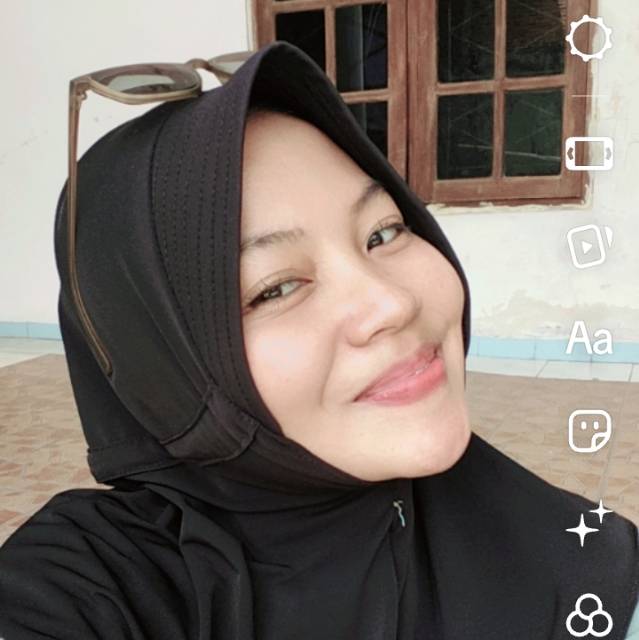Open the video clip sticker tool
Viewport: 639px width, 640px height.
589,245
